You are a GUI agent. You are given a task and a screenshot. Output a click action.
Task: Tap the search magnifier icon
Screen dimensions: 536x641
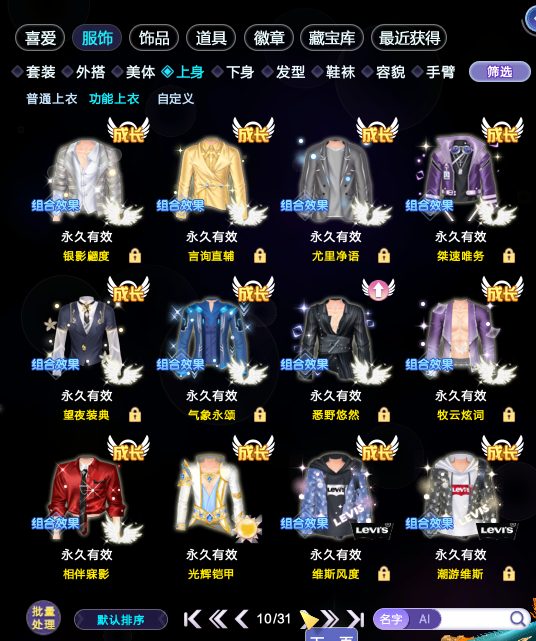tap(518, 619)
